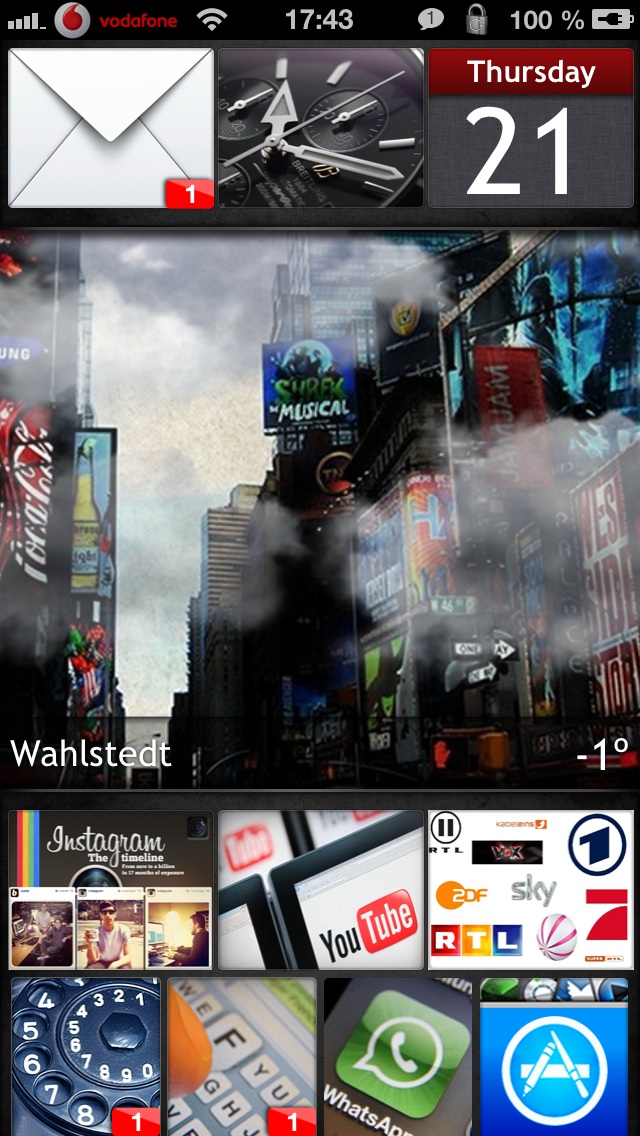Open the Mail envelope tile
Image resolution: width=640 pixels, height=1136 pixels.
(111, 128)
